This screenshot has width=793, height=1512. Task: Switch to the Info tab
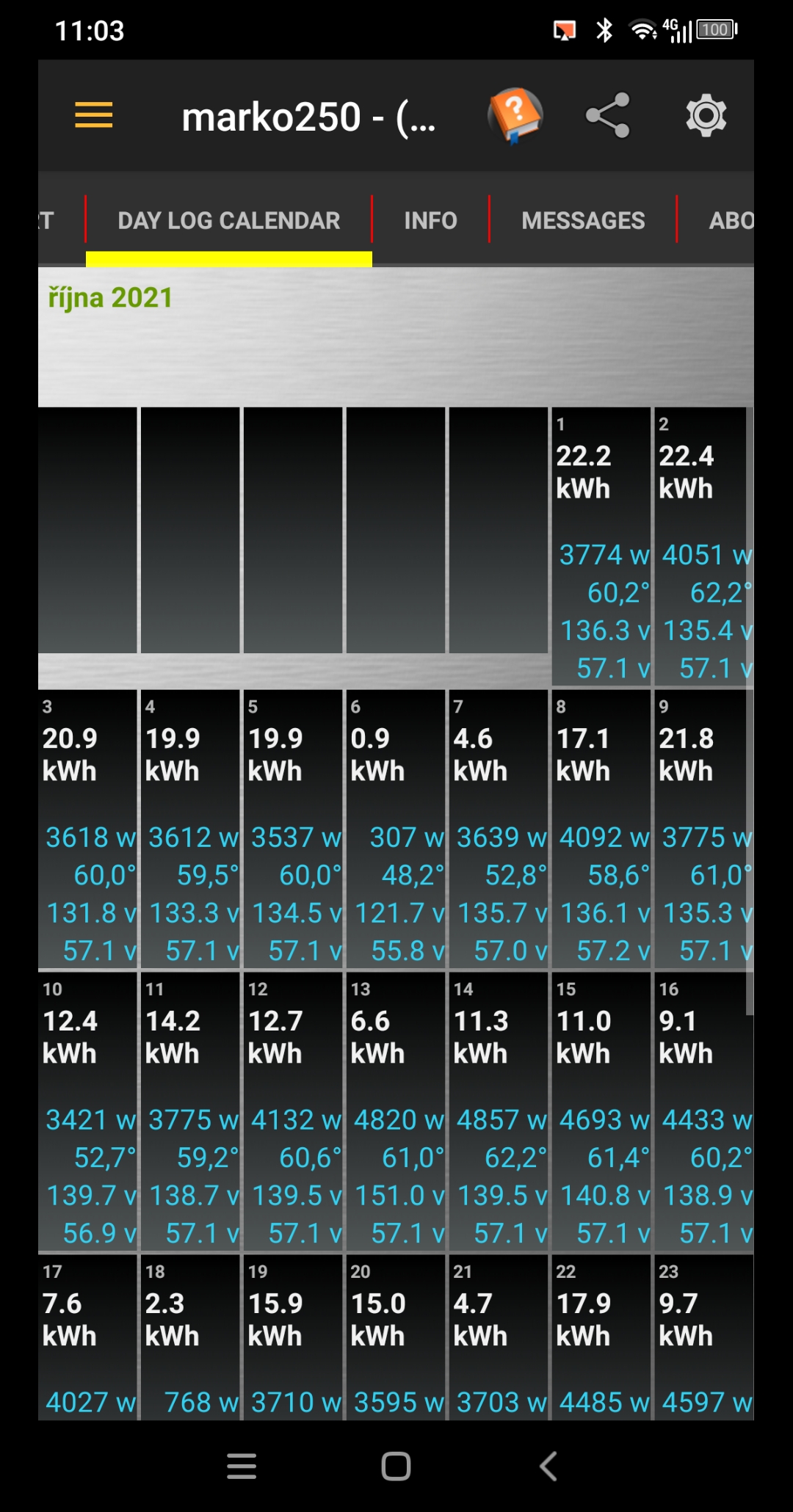click(x=430, y=220)
